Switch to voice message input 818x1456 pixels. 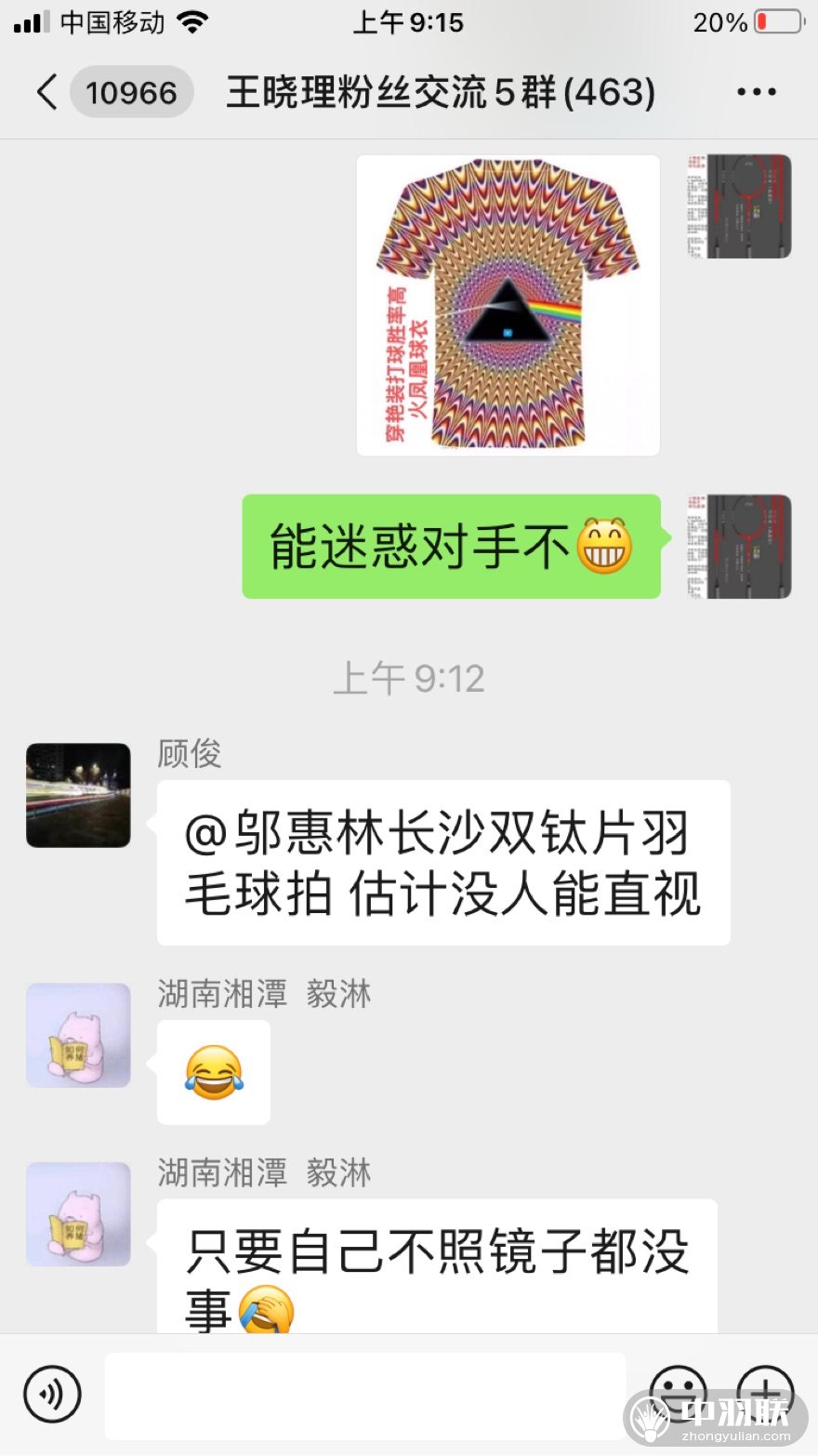(53, 1394)
